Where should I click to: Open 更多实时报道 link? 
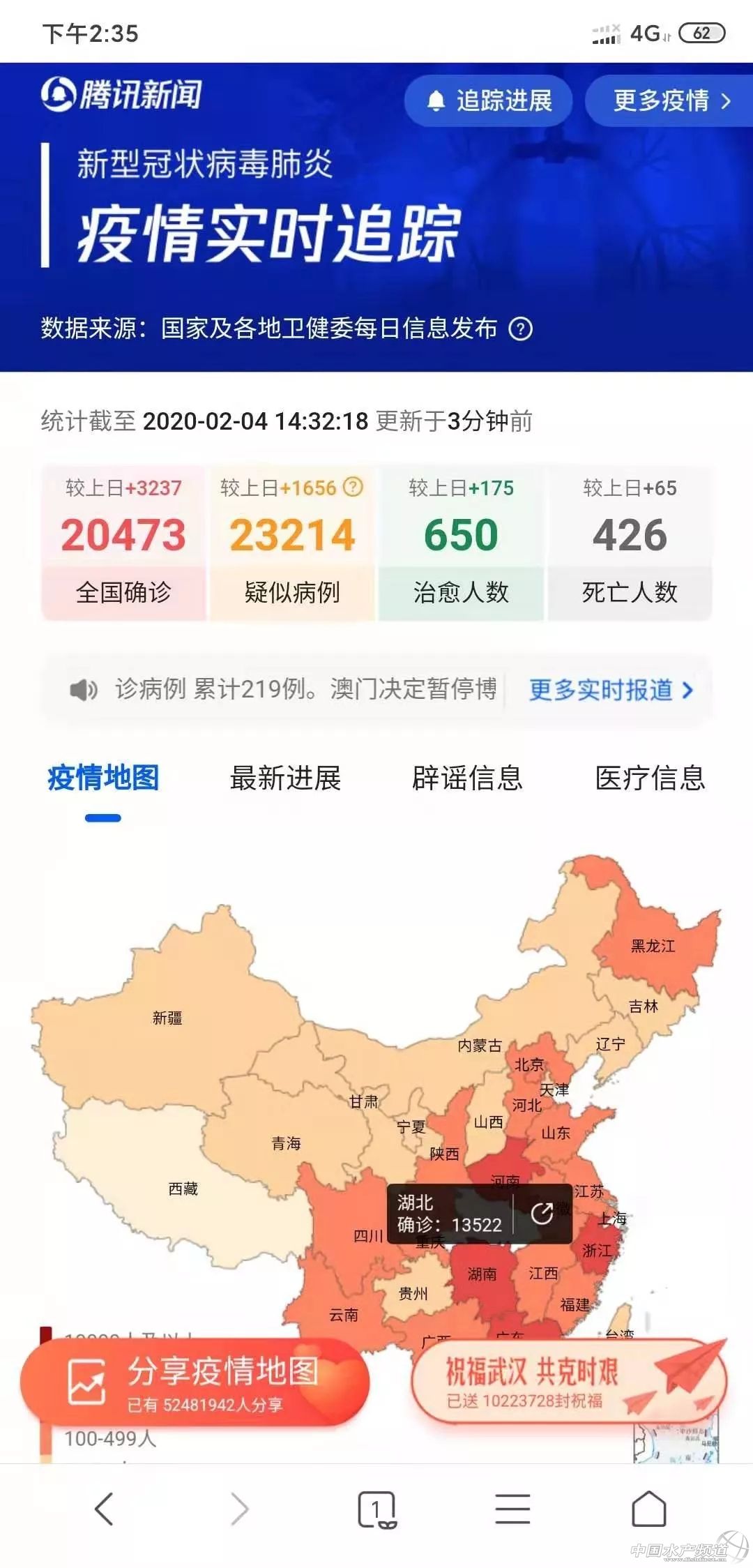tap(611, 690)
